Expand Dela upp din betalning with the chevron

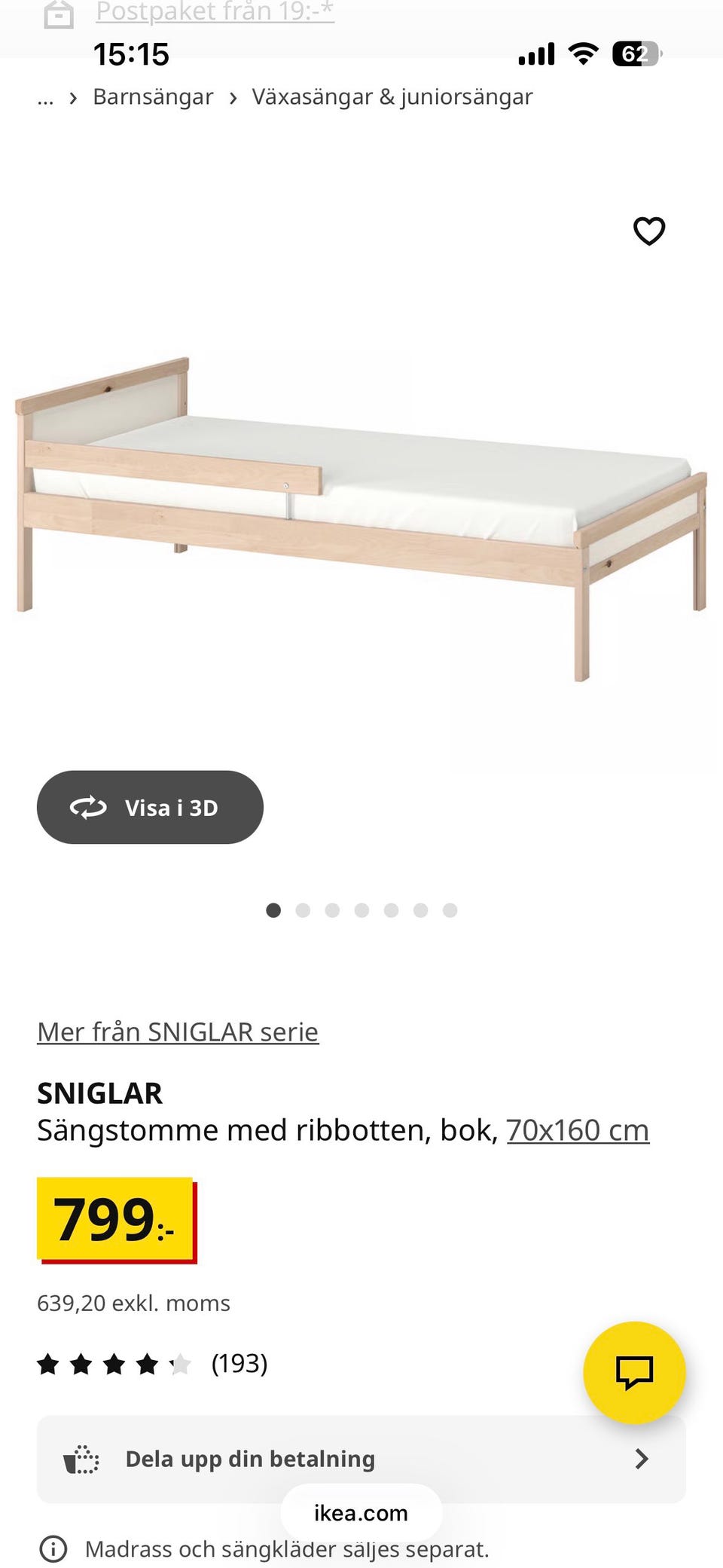642,1459
